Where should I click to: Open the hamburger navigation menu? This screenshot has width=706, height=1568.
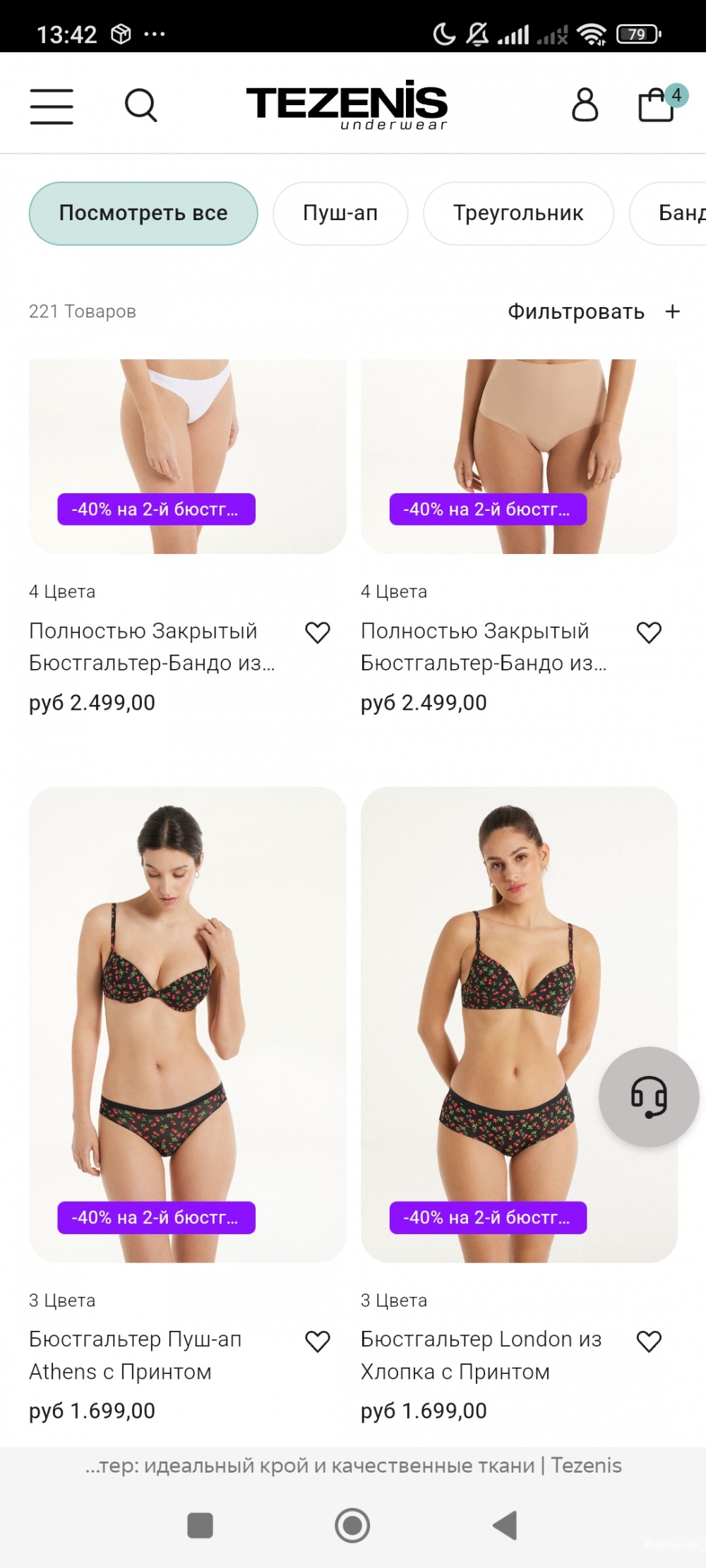click(x=51, y=104)
